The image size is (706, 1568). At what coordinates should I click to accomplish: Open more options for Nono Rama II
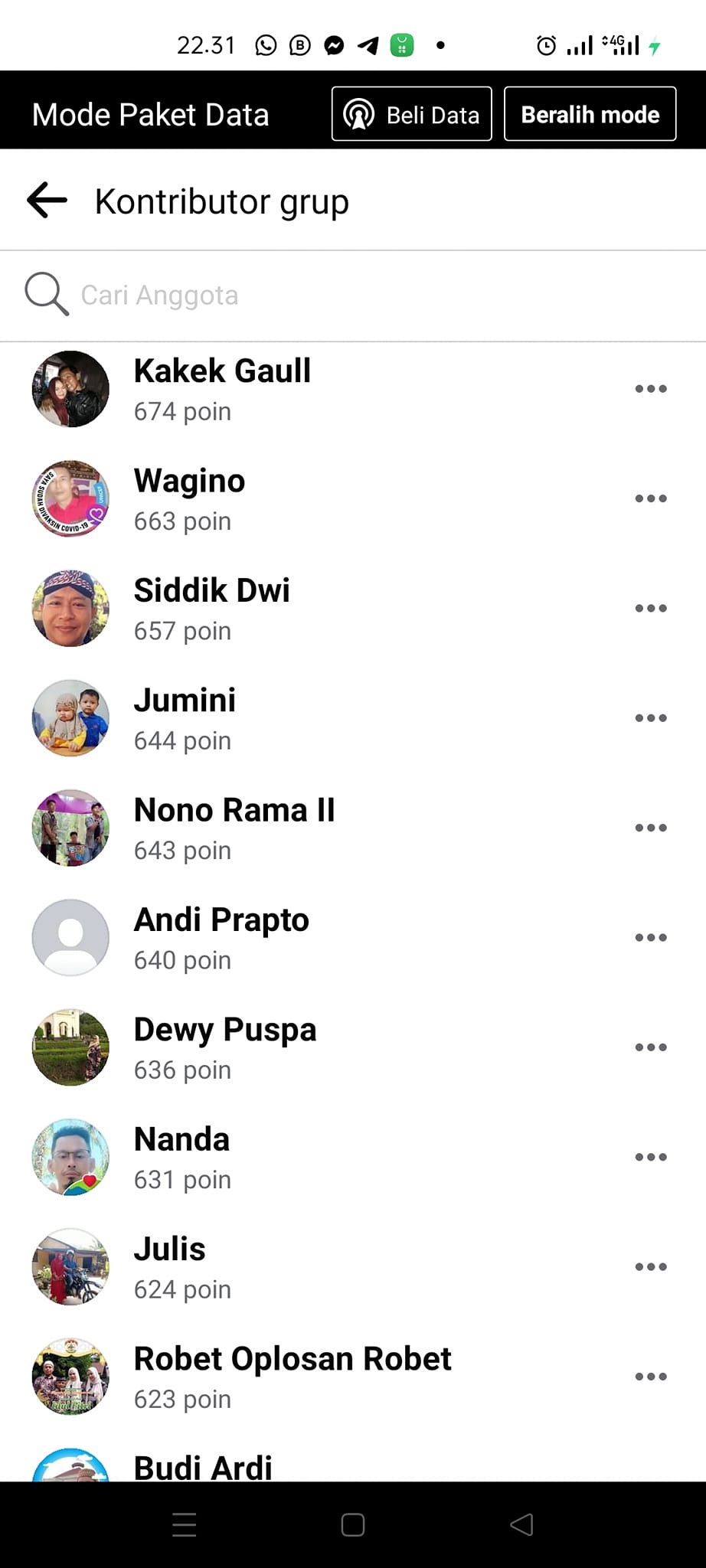tap(651, 828)
